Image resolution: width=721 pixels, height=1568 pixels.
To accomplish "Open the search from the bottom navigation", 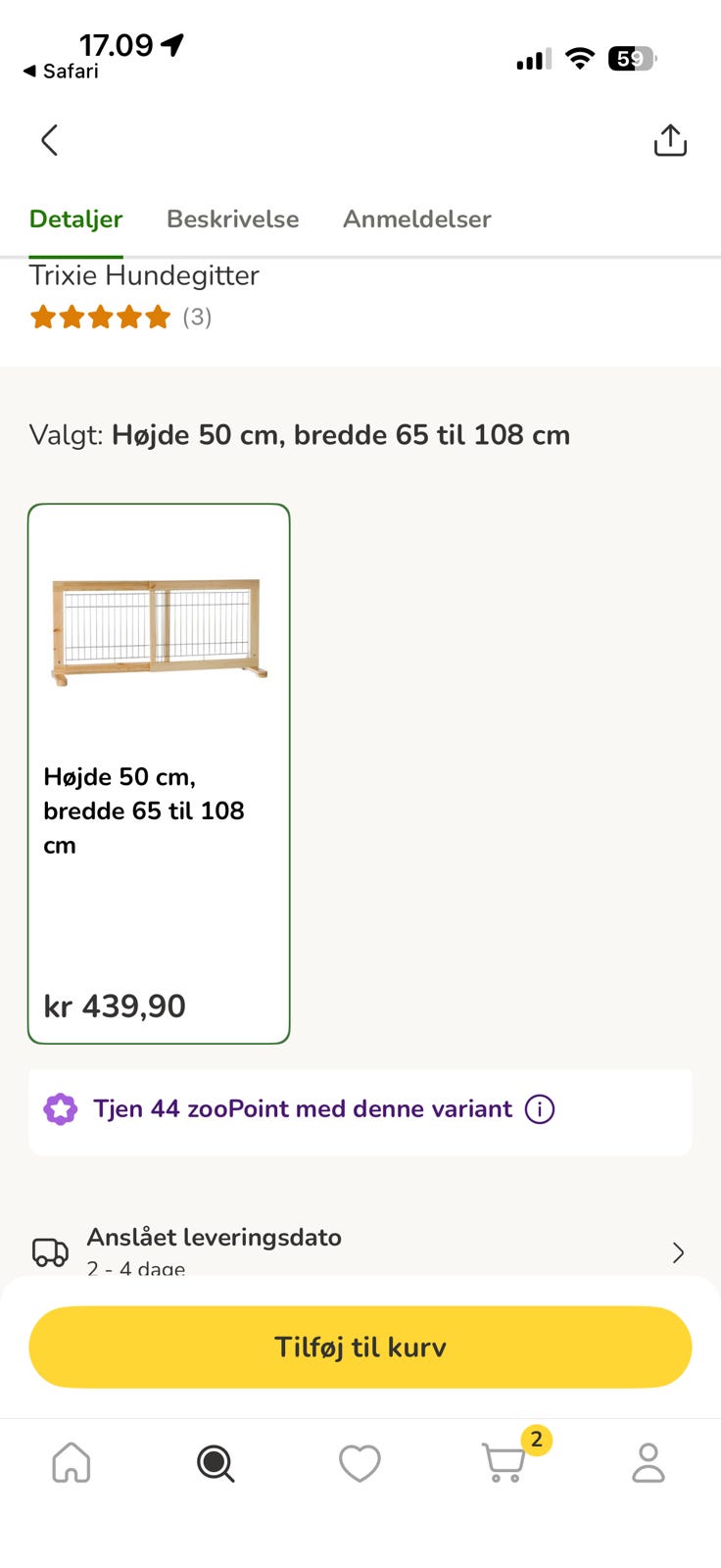I will click(216, 1463).
